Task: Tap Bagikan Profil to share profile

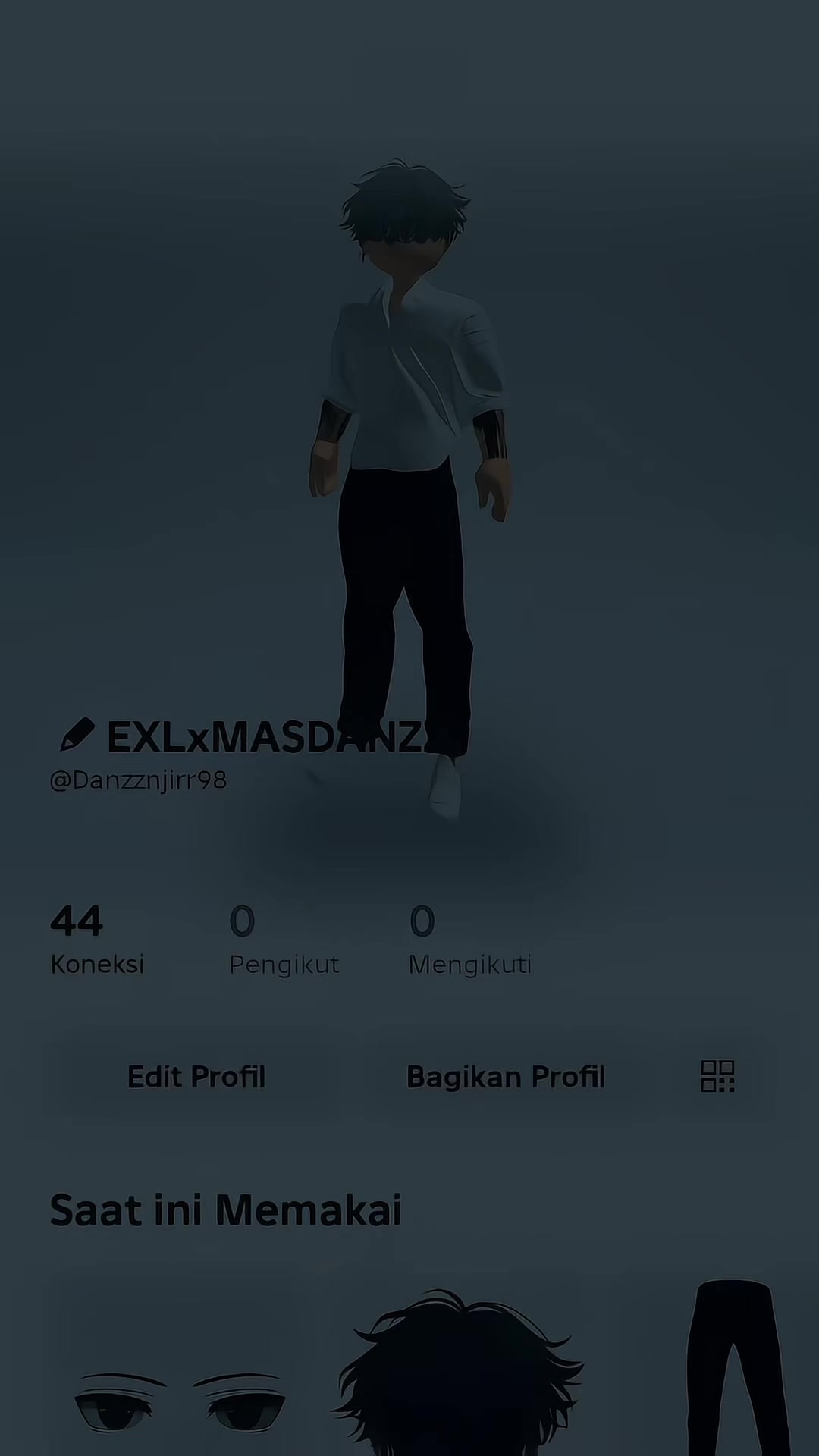Action: pyautogui.click(x=505, y=1077)
